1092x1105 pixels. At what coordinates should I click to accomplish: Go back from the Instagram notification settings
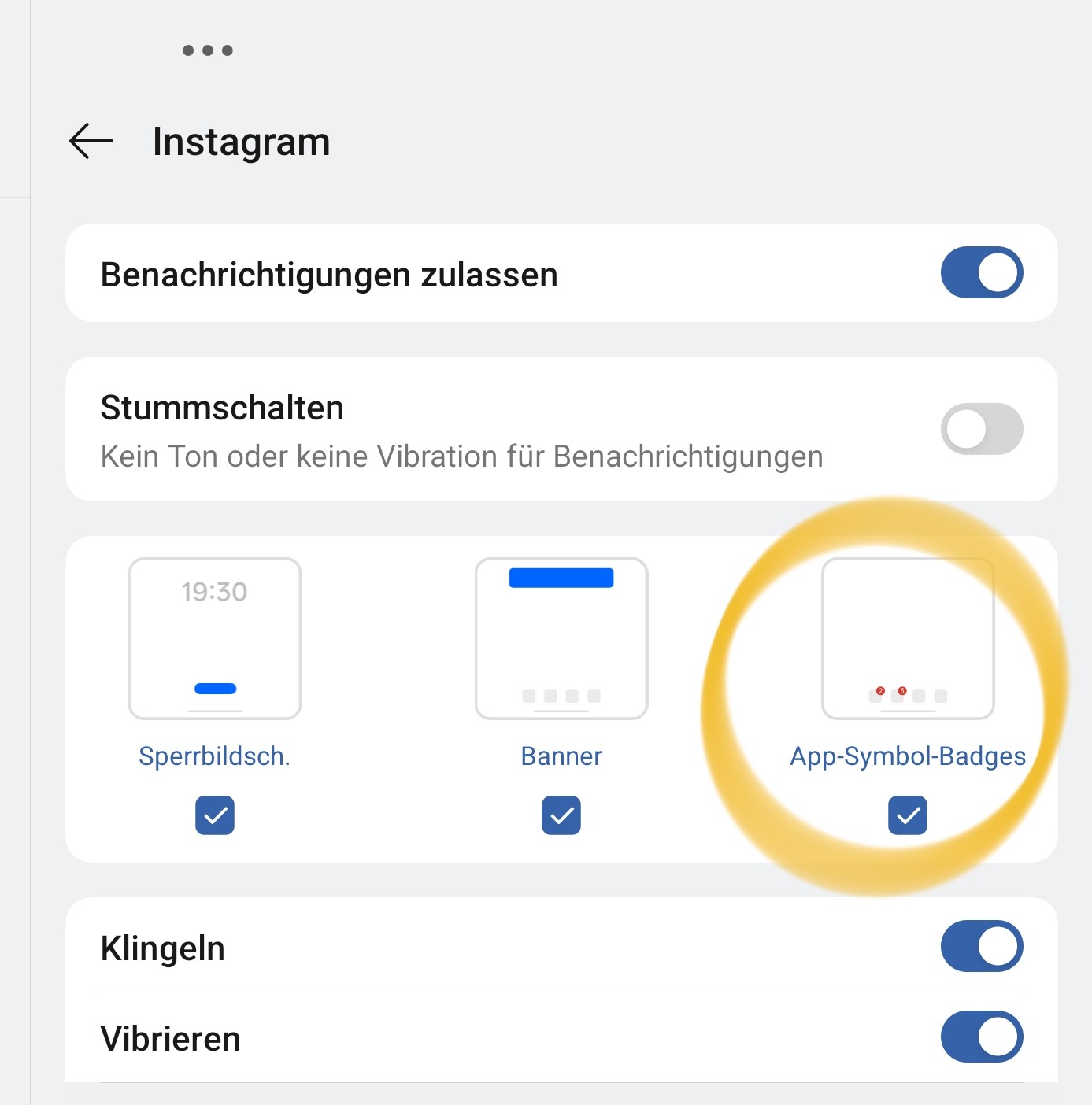91,142
